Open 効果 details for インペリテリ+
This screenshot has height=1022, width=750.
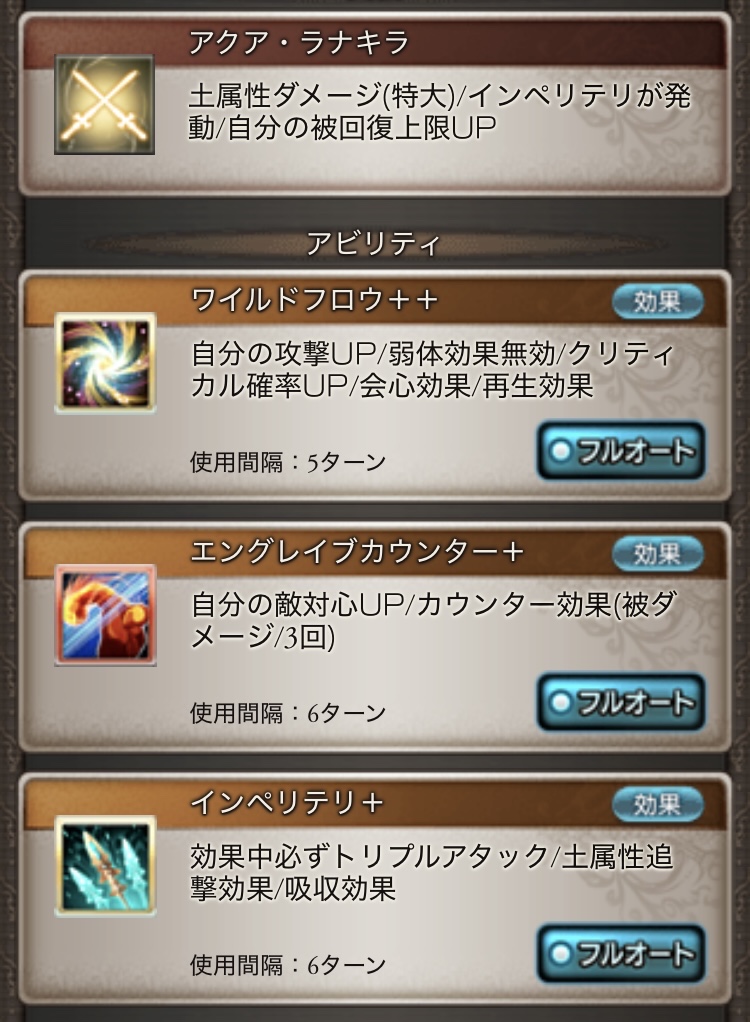point(657,804)
